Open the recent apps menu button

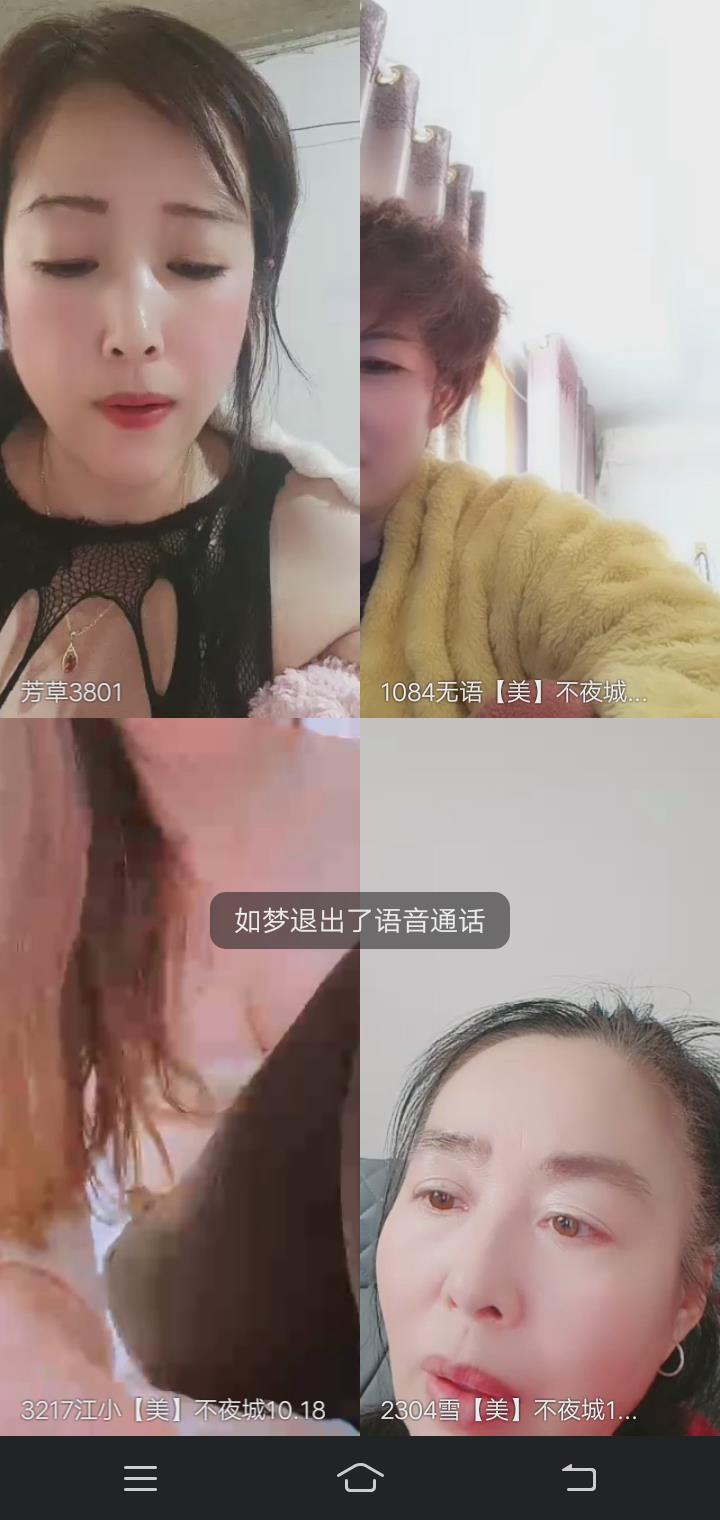tap(140, 1478)
